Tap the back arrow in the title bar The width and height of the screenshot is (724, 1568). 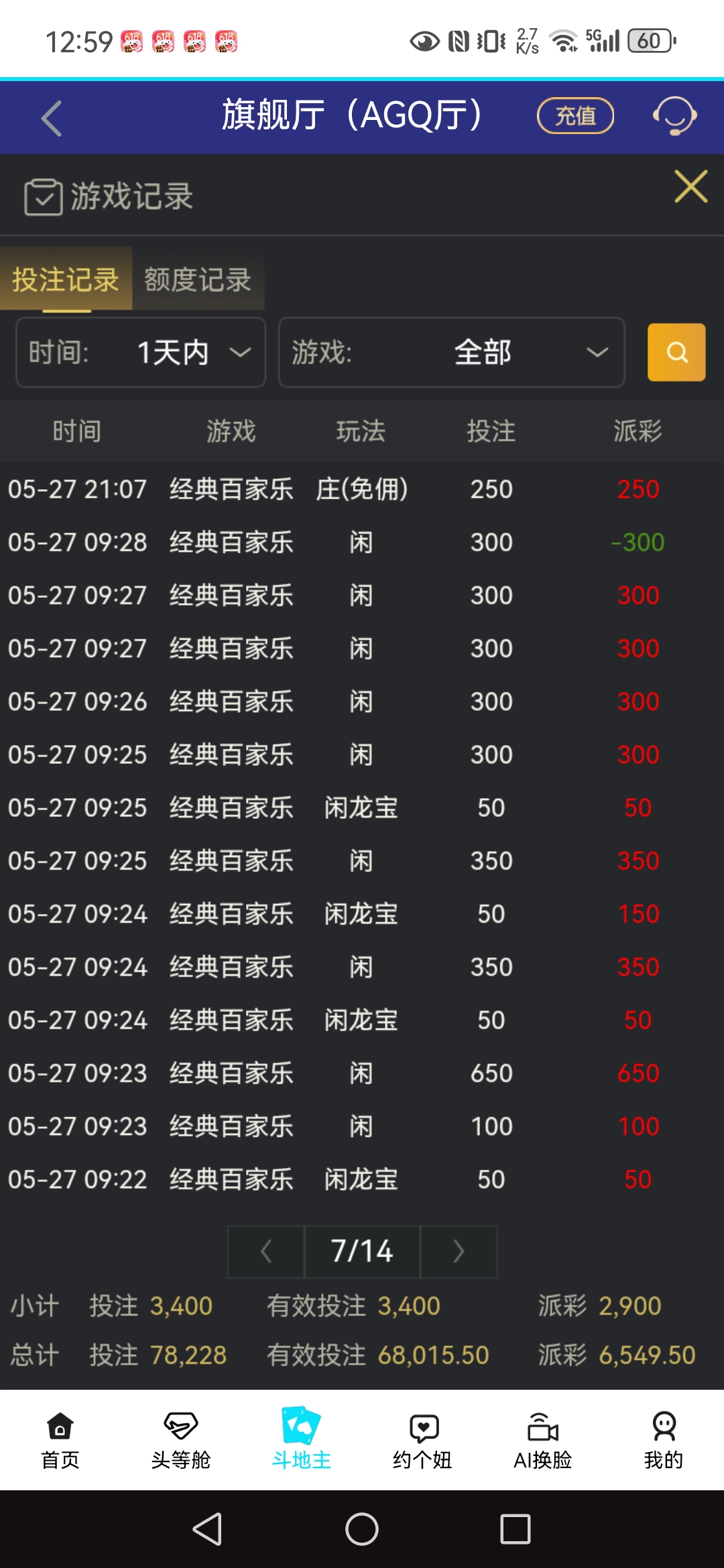pos(51,117)
